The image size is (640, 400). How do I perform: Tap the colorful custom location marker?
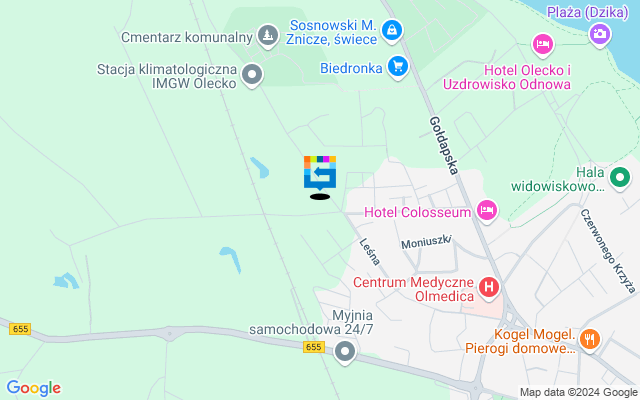click(x=320, y=173)
